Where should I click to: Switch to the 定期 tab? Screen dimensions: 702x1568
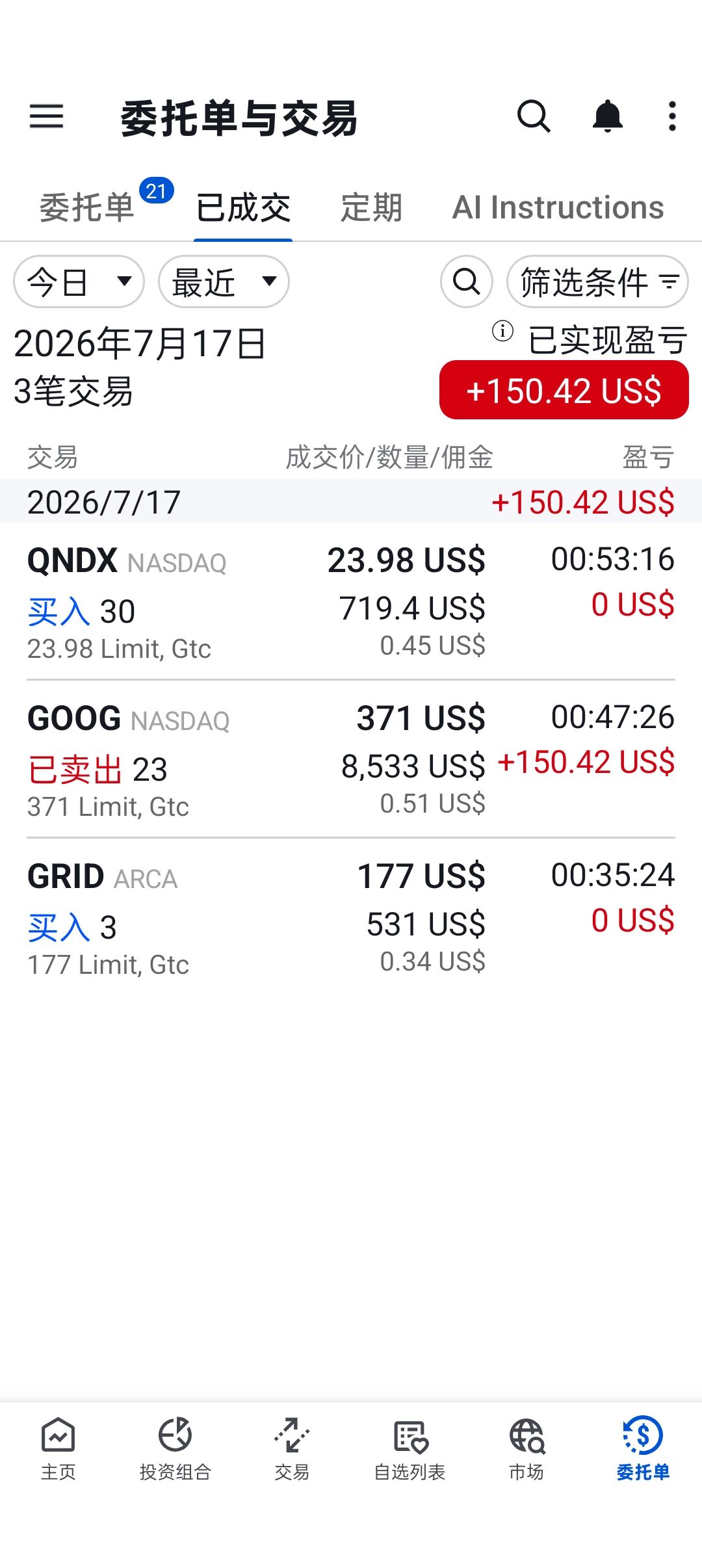tap(371, 208)
